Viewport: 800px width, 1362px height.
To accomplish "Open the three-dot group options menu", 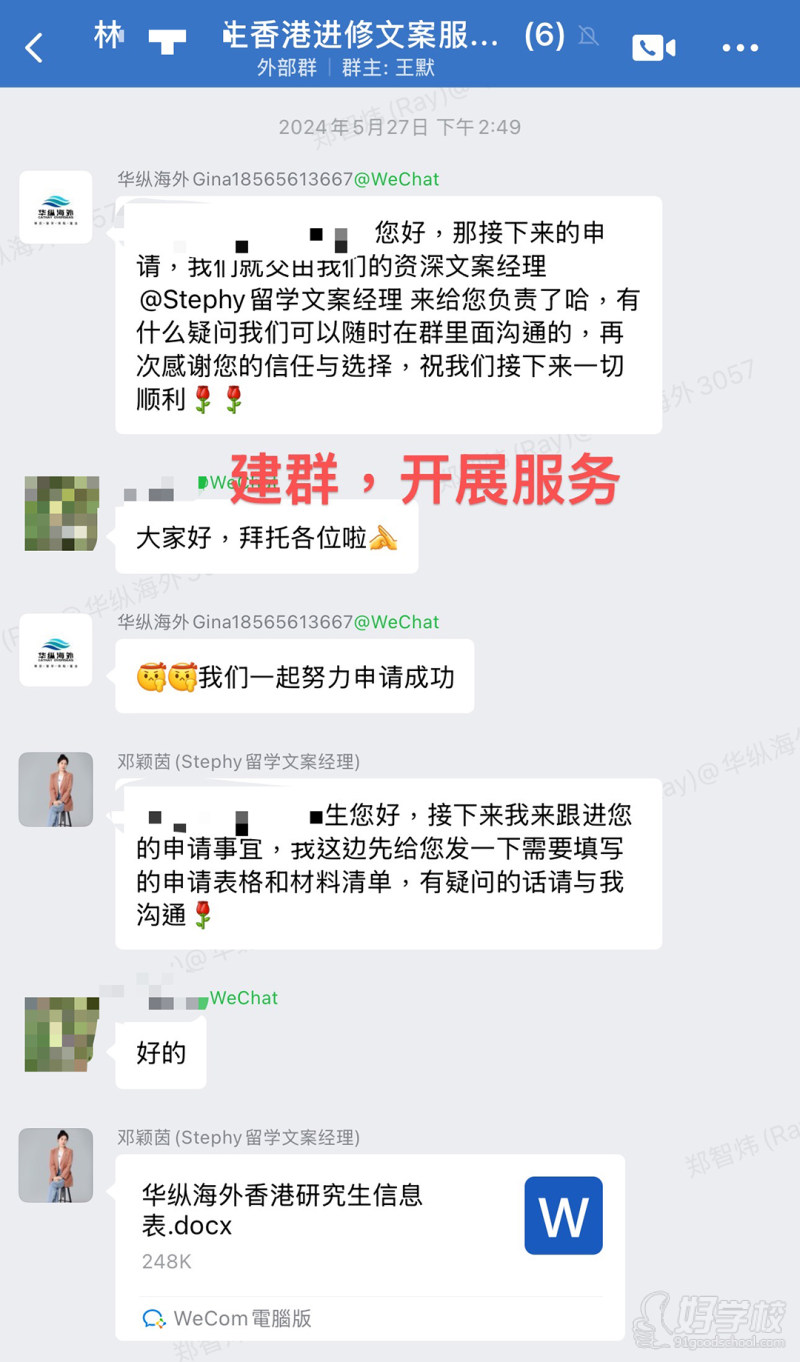I will pyautogui.click(x=740, y=47).
